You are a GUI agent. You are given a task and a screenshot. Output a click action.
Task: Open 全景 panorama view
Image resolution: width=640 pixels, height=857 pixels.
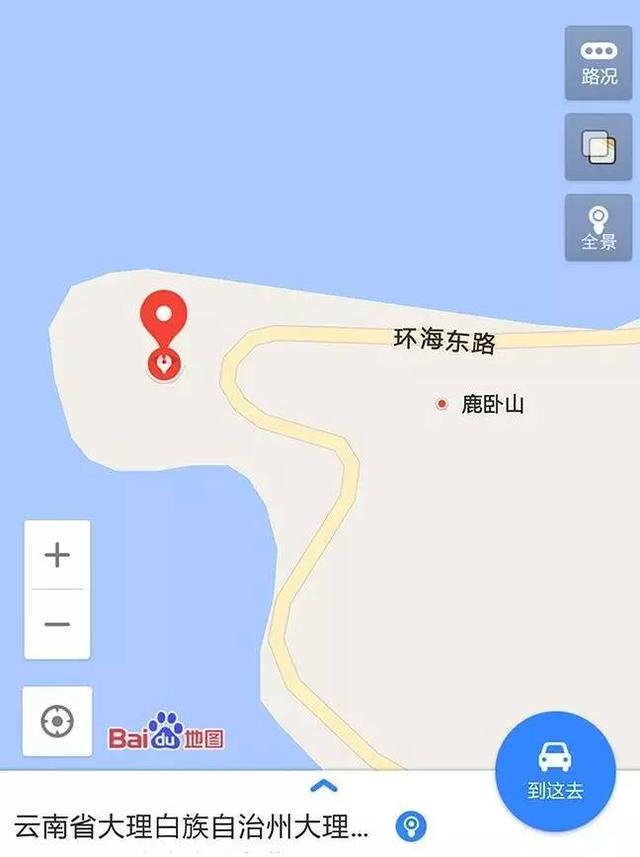(598, 228)
